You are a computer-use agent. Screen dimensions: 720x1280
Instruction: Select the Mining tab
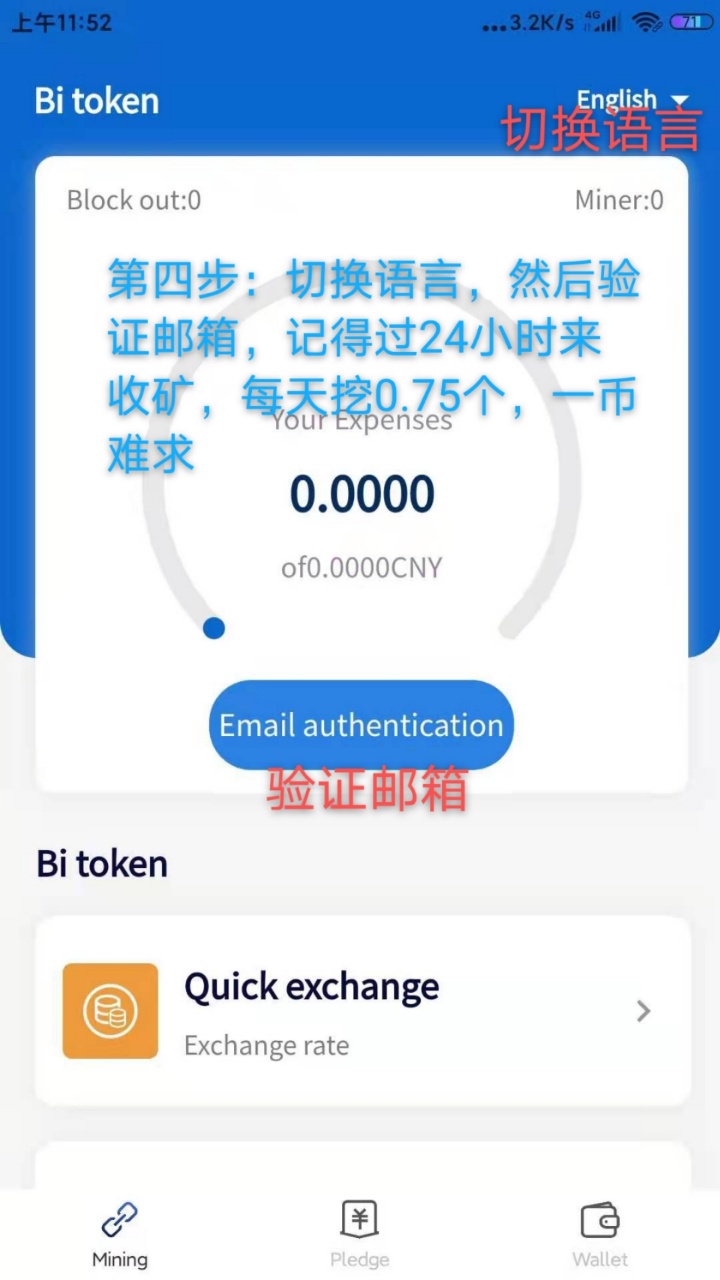119,1234
